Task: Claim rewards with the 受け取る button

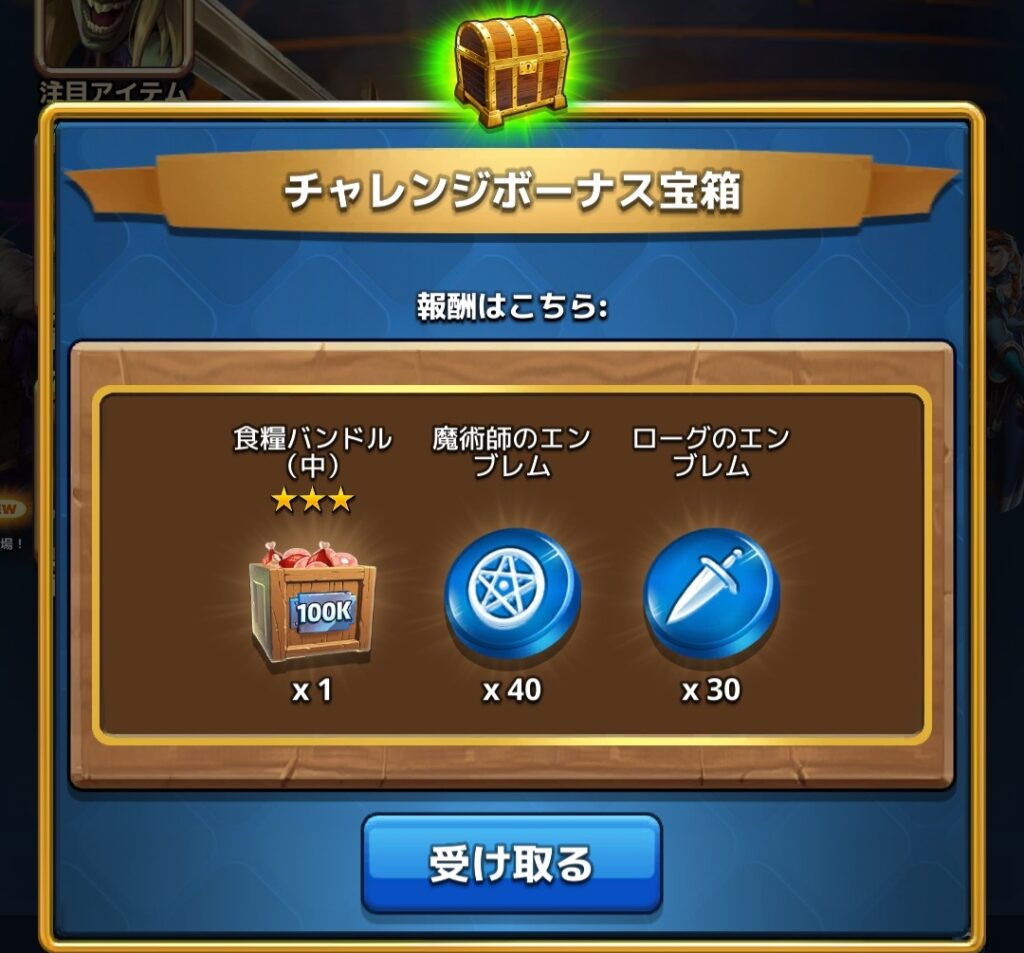Action: click(x=511, y=863)
